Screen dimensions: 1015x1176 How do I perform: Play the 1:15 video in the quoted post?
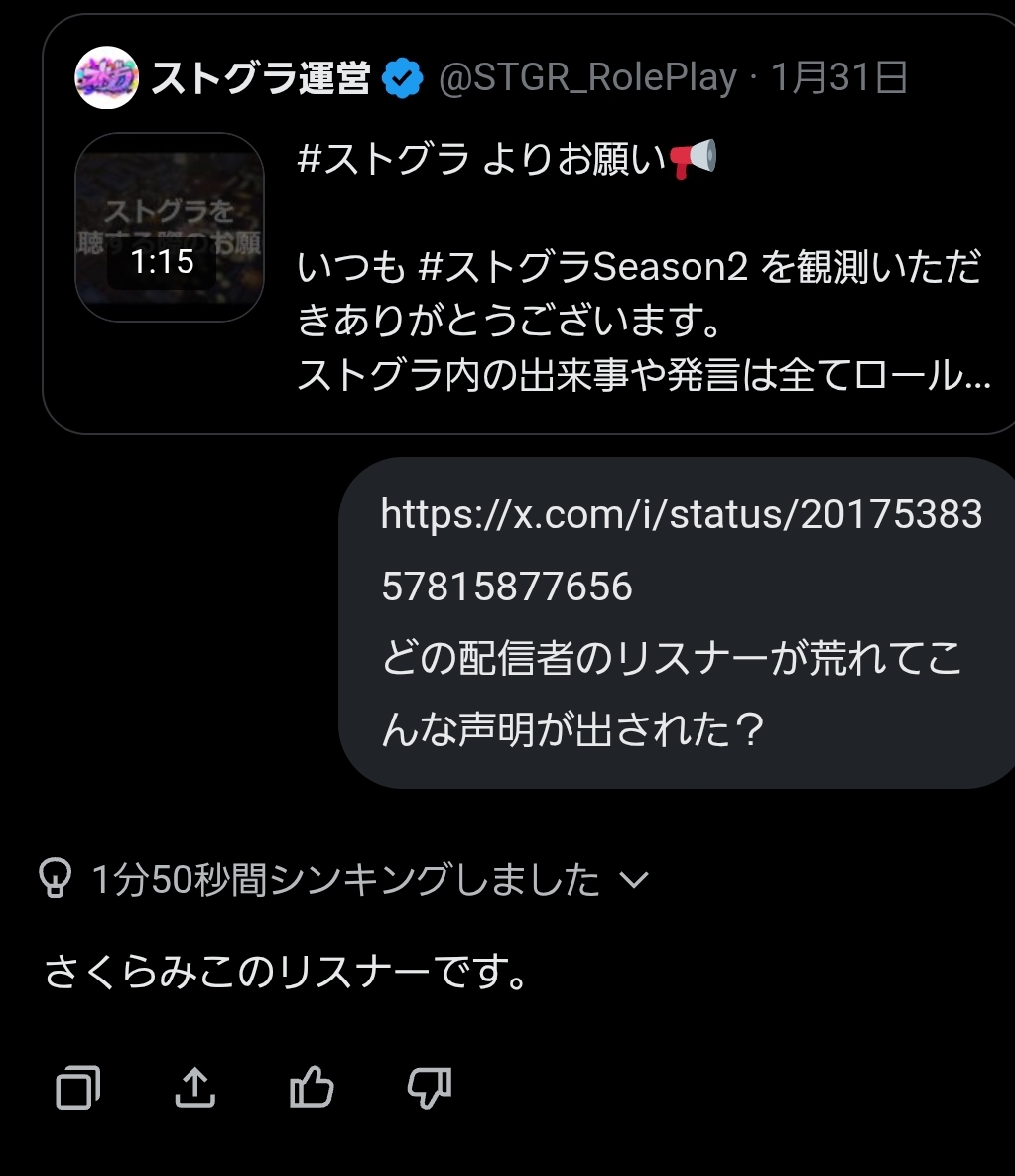170,227
